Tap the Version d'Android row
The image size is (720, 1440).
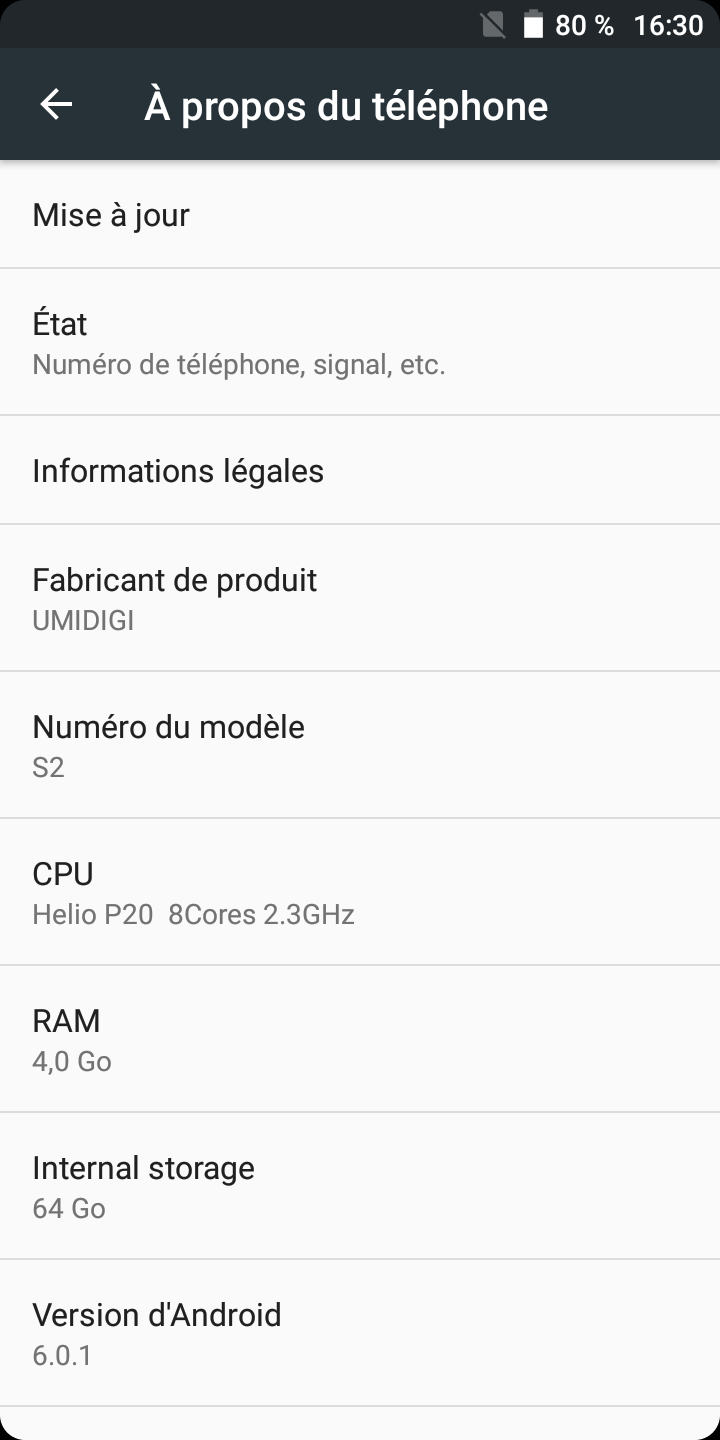tap(360, 1333)
